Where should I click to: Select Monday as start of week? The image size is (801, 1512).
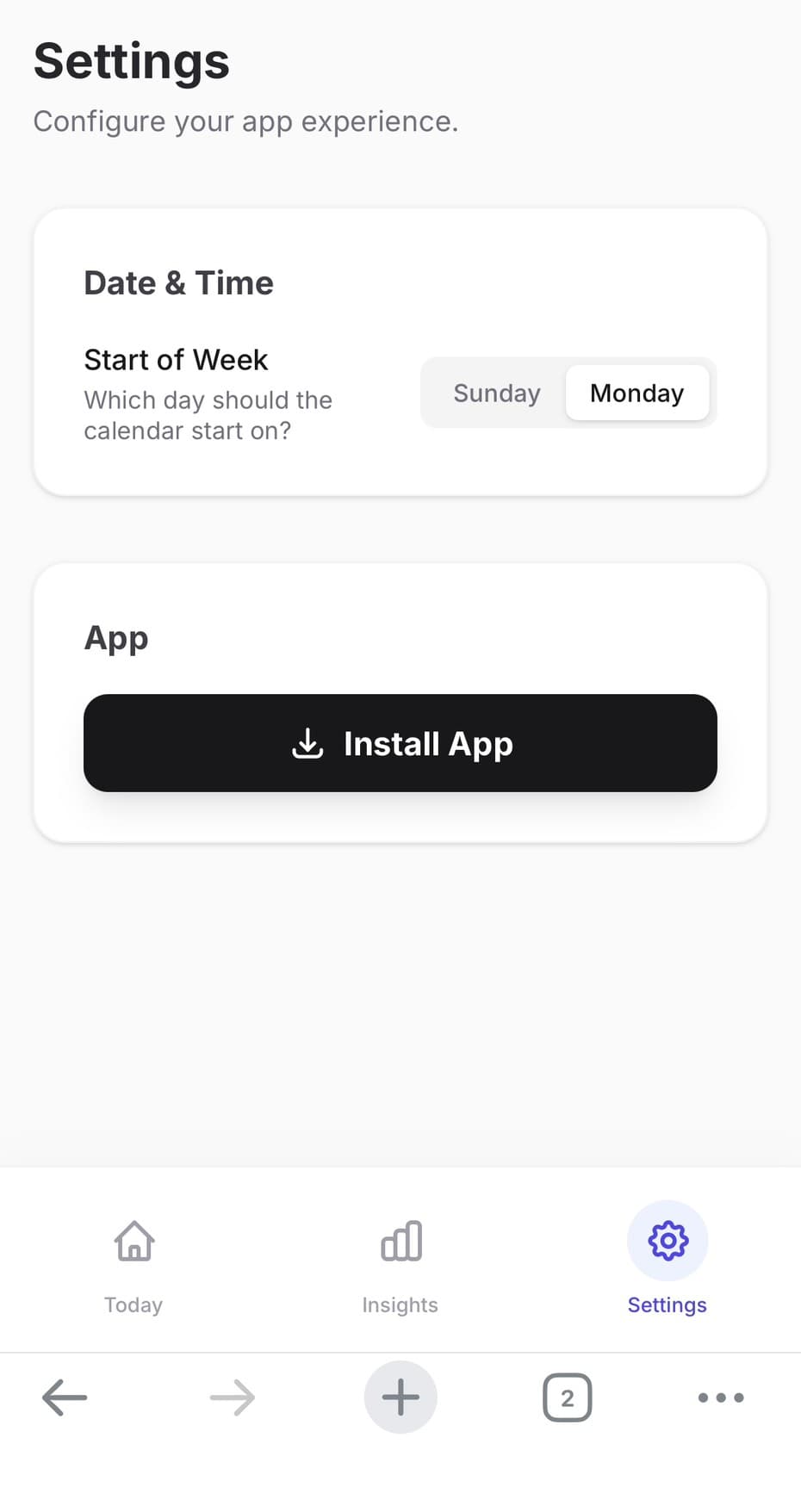coord(636,393)
